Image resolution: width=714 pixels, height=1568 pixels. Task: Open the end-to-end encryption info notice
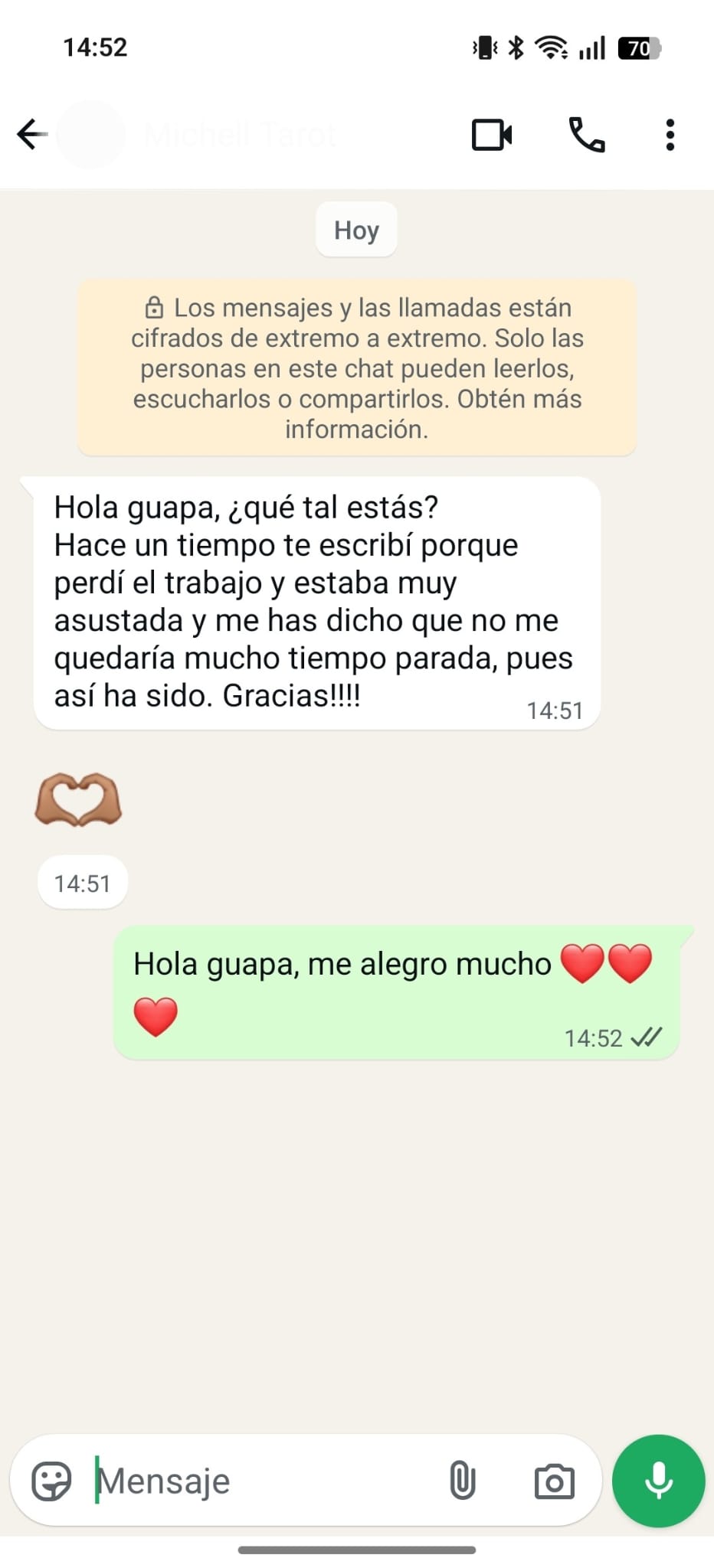coord(356,367)
